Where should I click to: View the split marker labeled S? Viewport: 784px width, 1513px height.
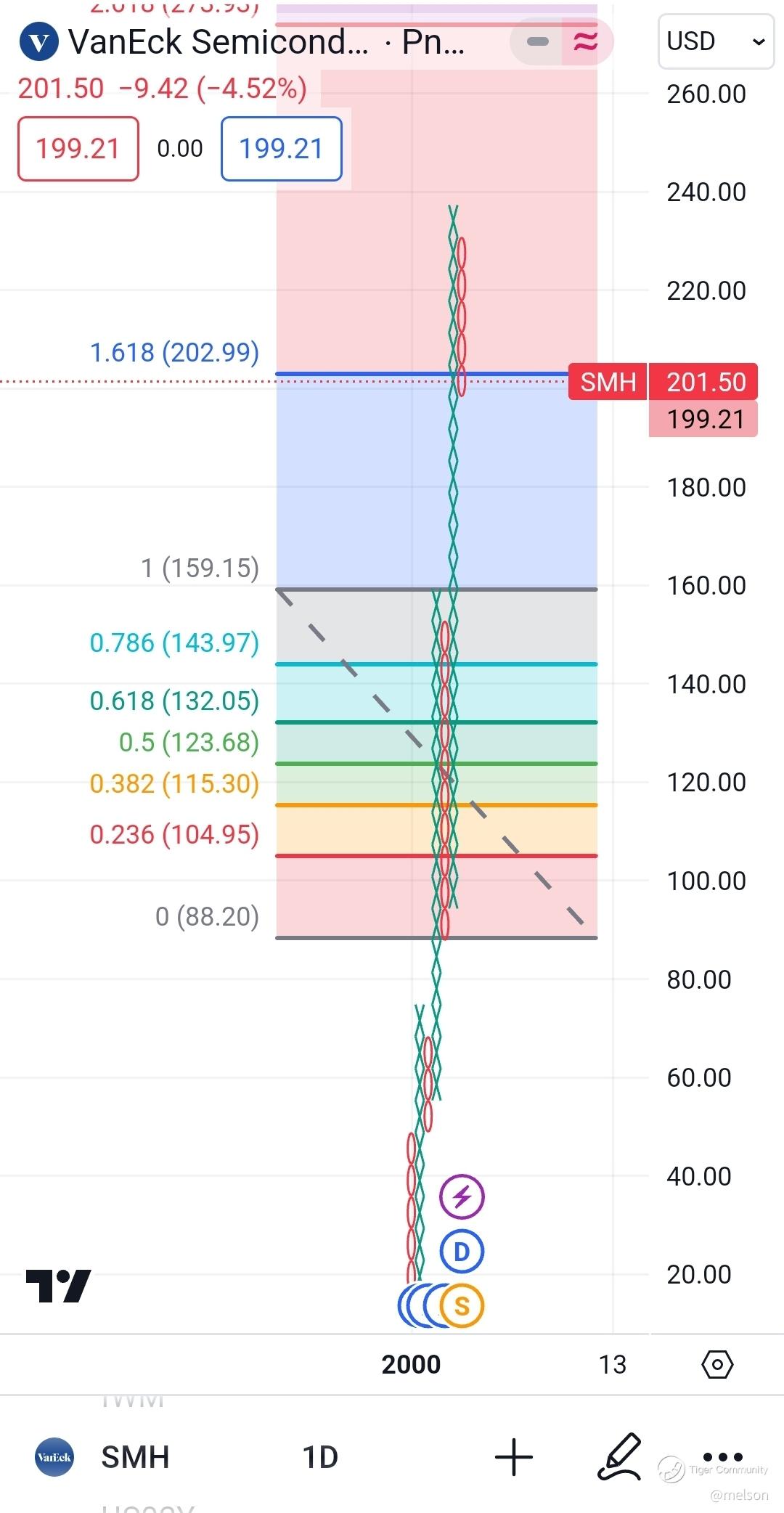point(462,1306)
